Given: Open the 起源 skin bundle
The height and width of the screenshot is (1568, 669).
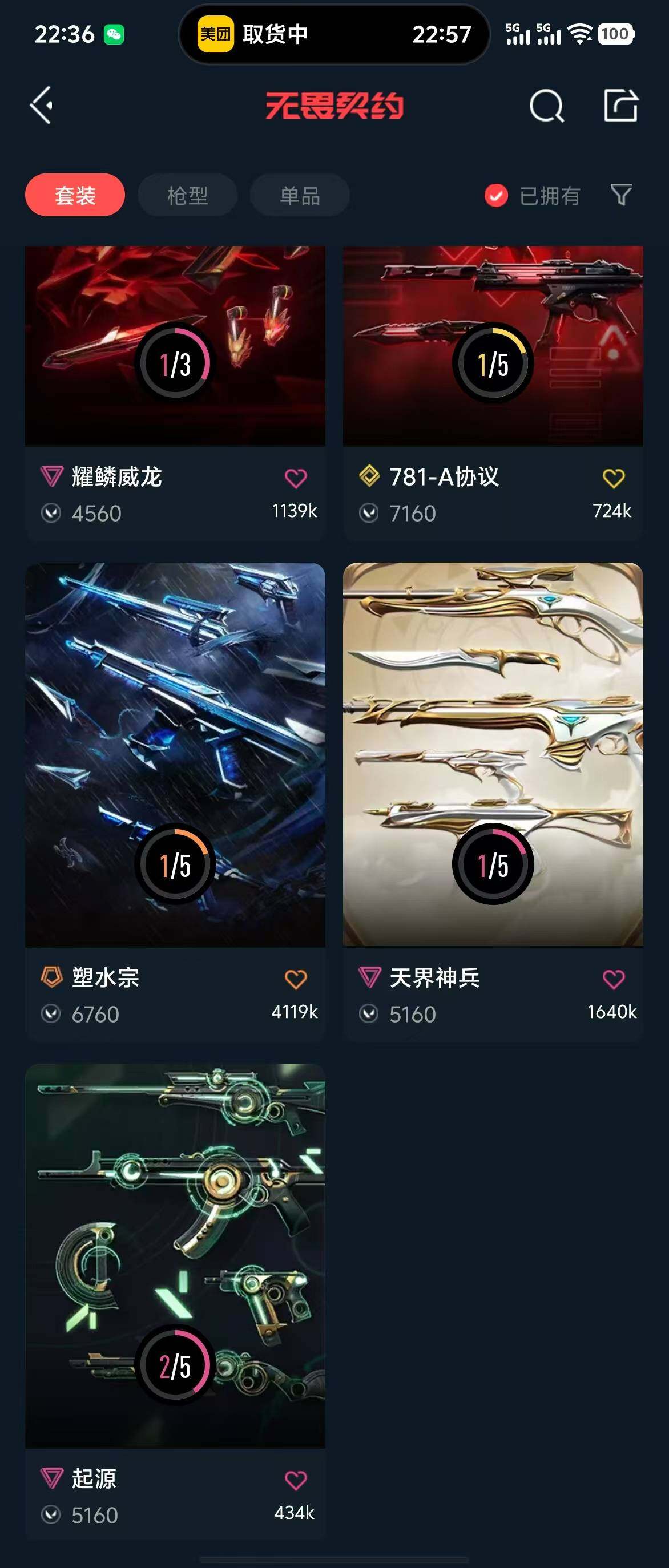Looking at the screenshot, I should pos(175,1255).
